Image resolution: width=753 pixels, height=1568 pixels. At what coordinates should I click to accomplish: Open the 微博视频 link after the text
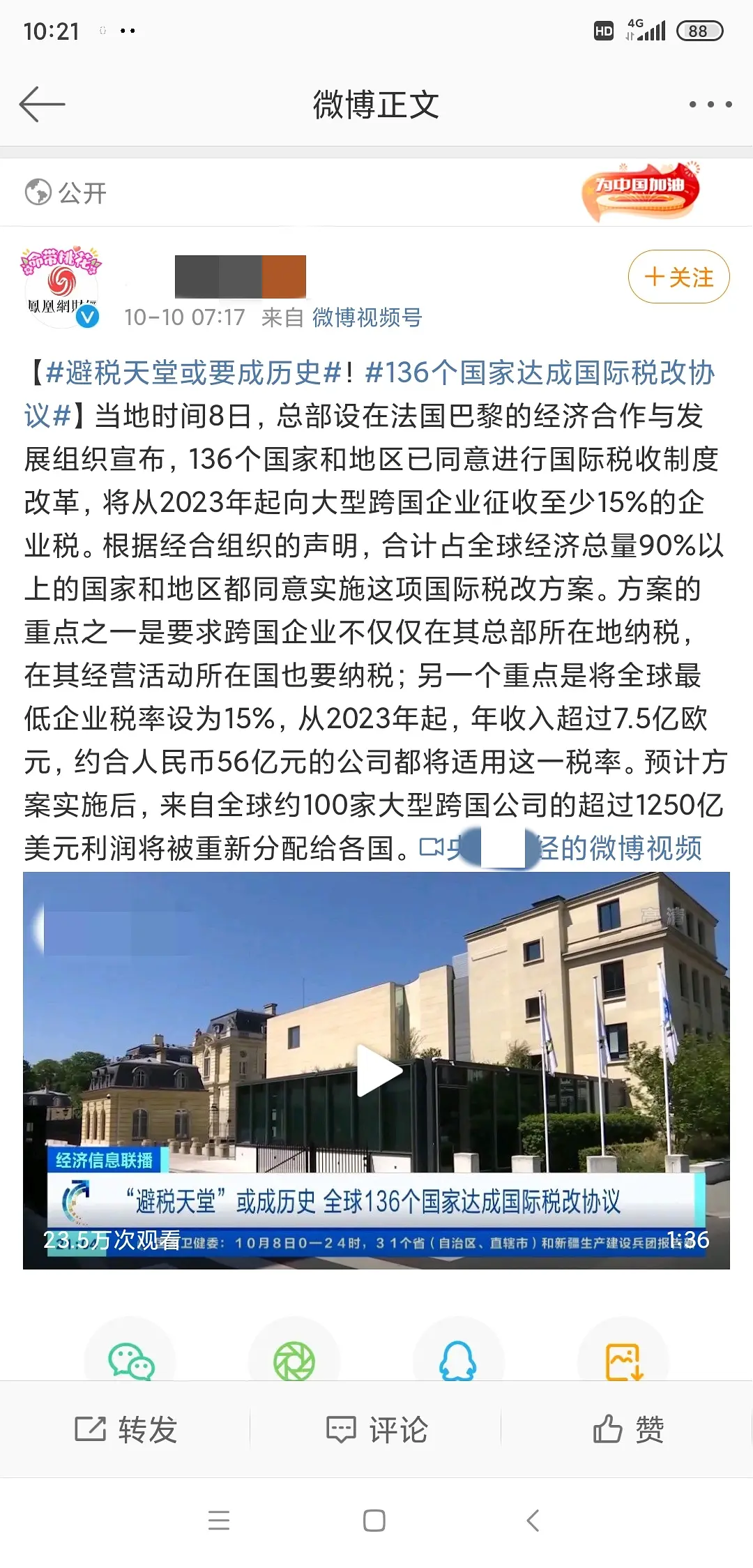coord(561,848)
